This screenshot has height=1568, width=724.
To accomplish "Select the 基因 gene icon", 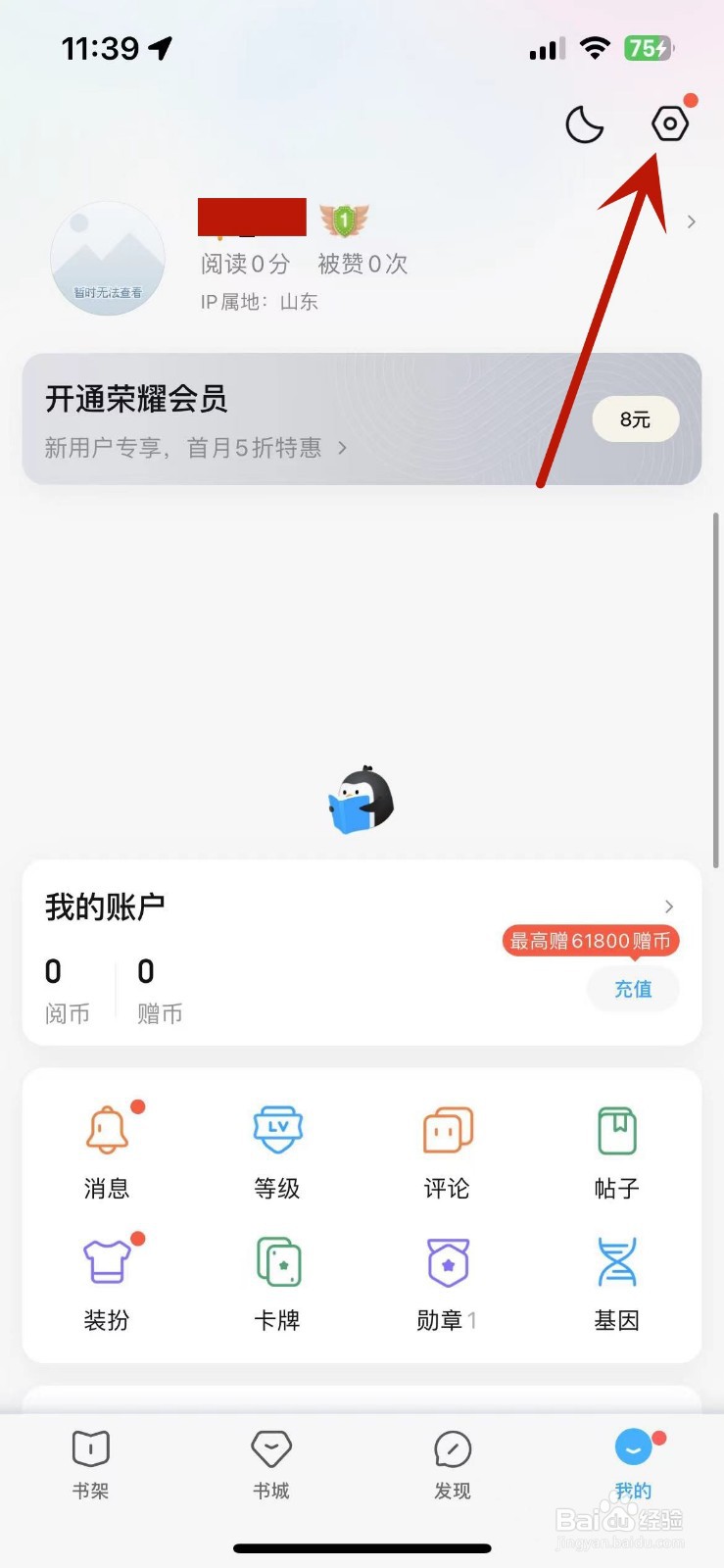I will tap(616, 1262).
